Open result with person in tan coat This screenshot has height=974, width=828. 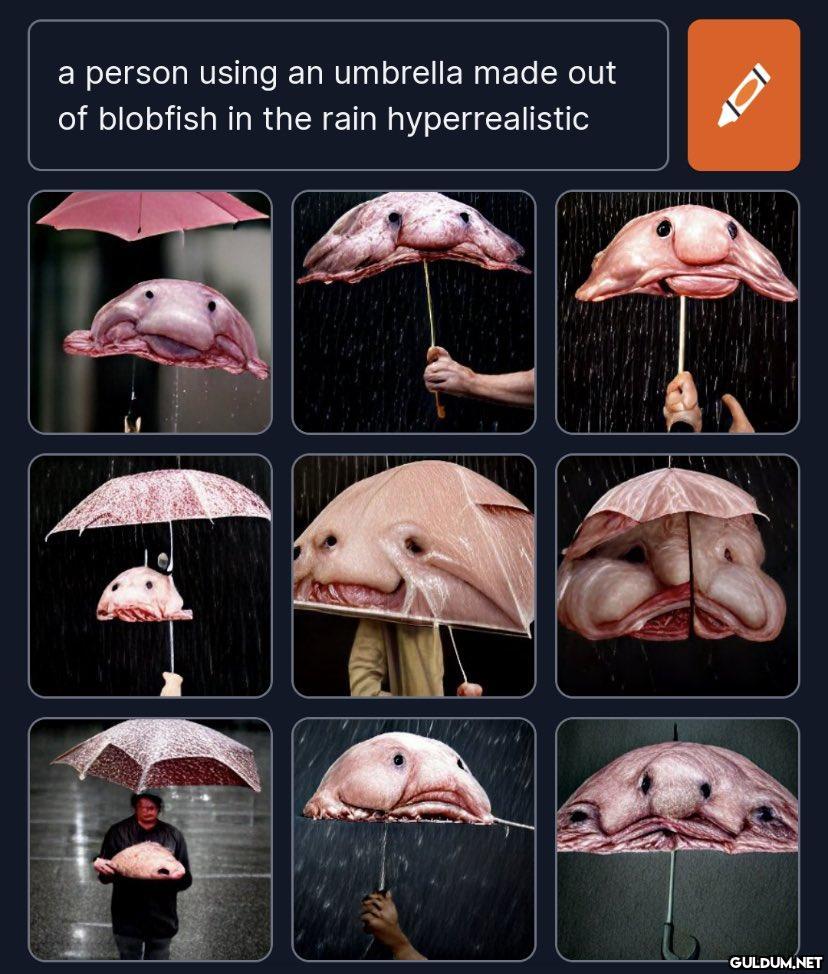[413, 575]
